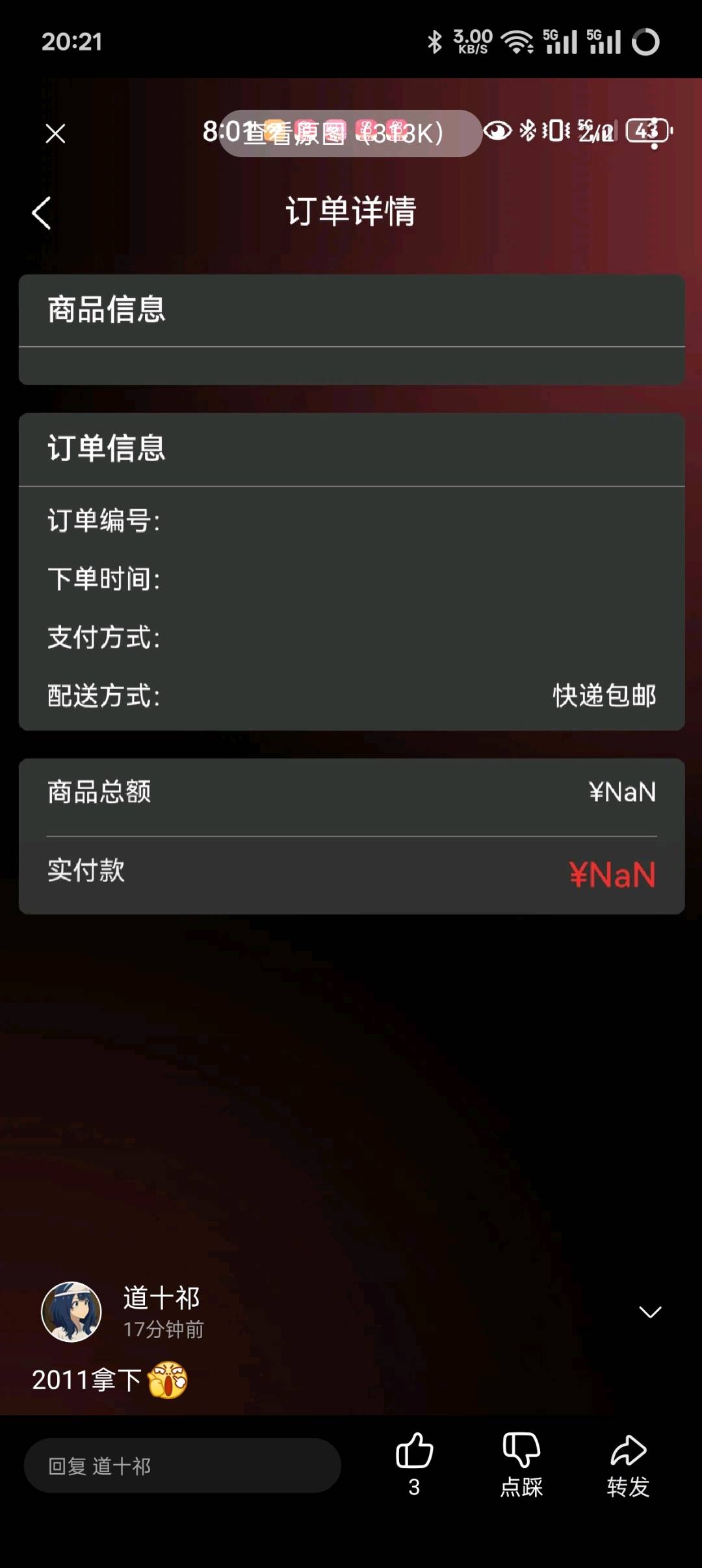Select the 订单详情 title bar

[x=351, y=212]
